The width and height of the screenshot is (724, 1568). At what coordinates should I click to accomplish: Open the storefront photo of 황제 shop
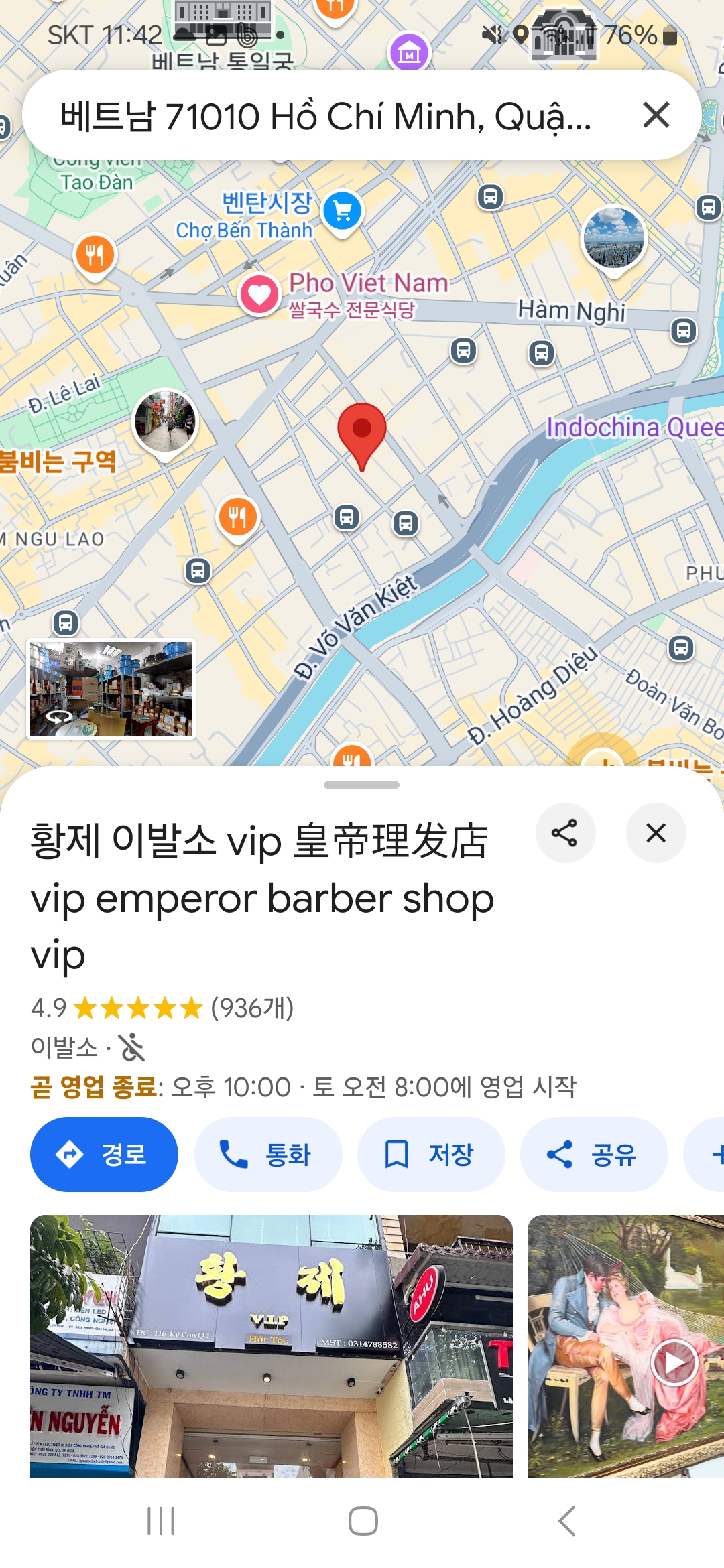271,1346
